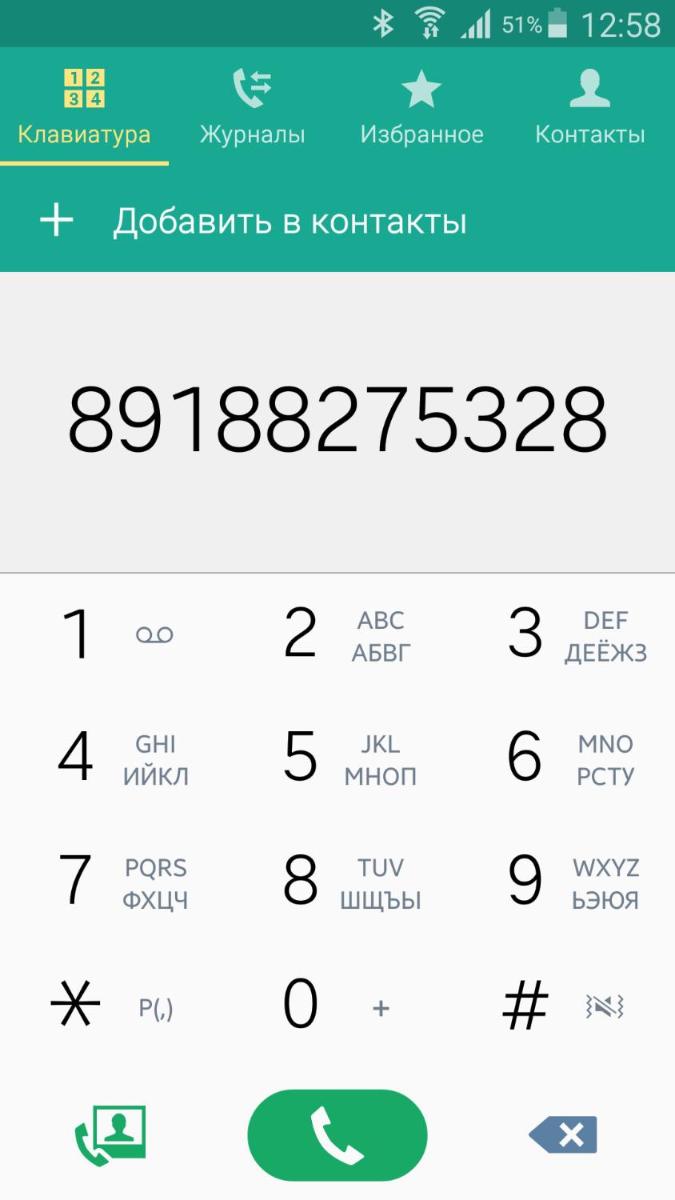Enter digit 5 JKL
The image size is (675, 1200).
tap(337, 759)
